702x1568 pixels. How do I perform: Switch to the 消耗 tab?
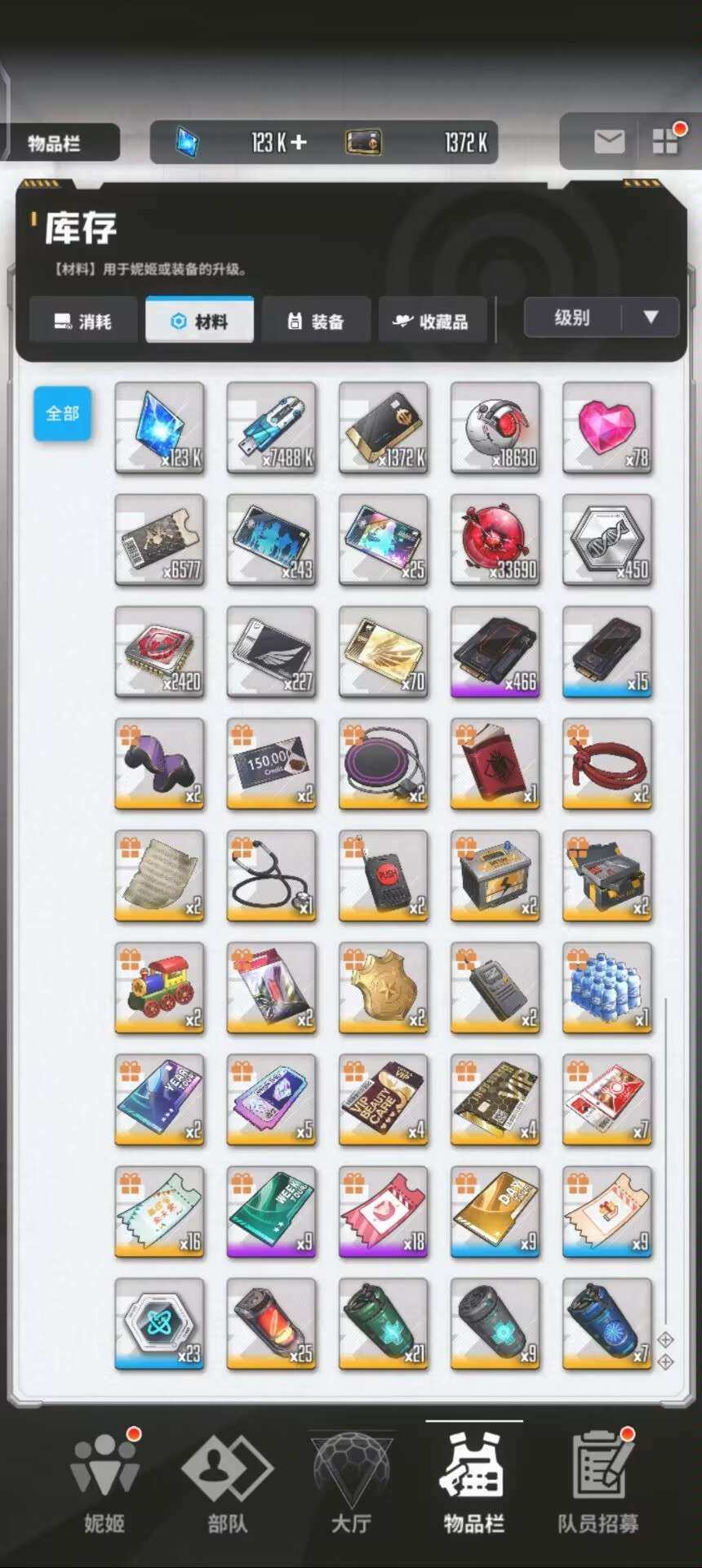[x=83, y=321]
